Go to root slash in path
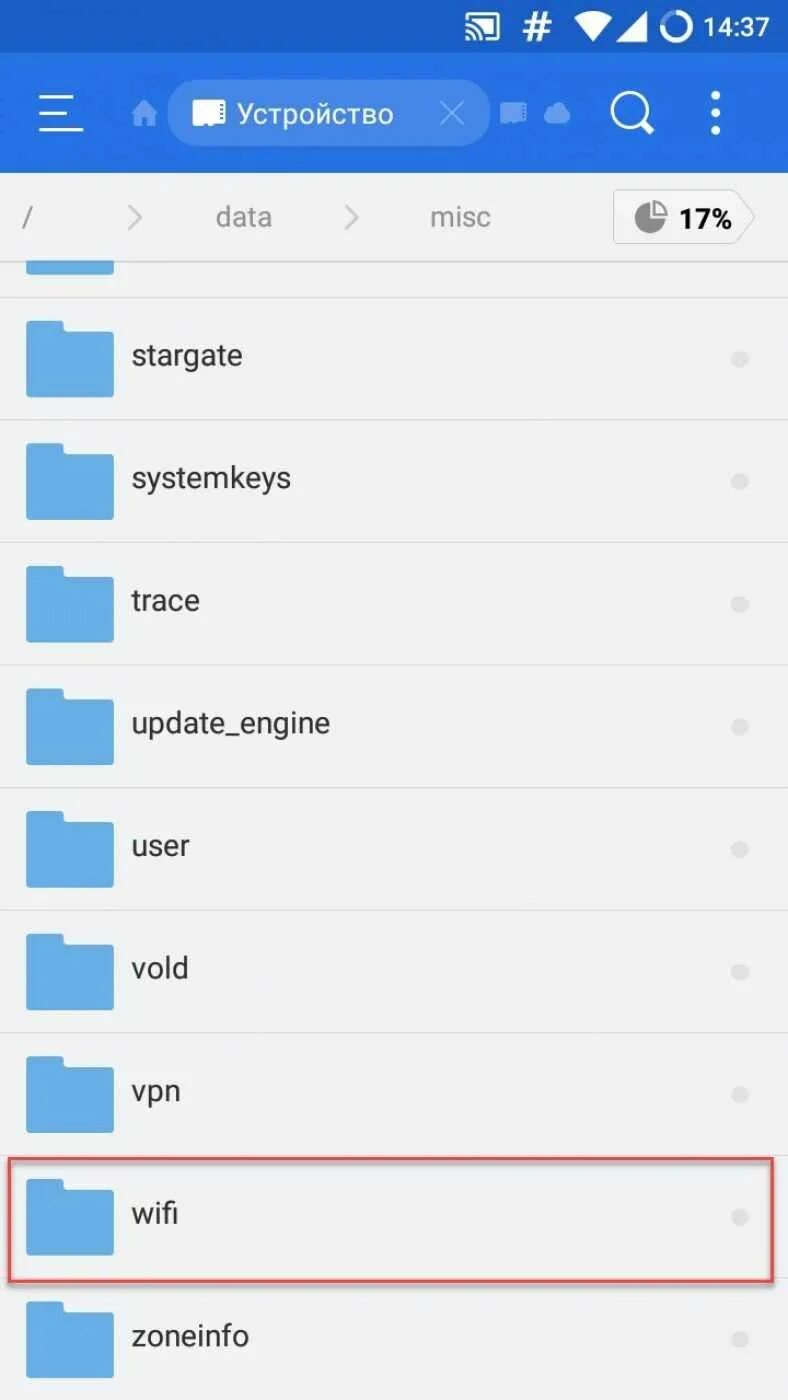 pyautogui.click(x=27, y=217)
